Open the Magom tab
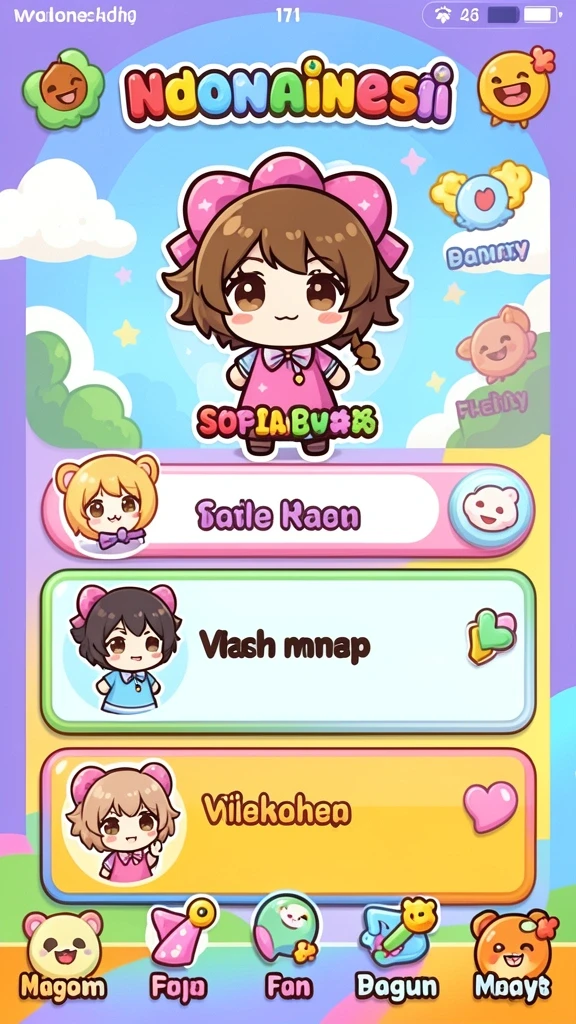Viewport: 576px width, 1024px height. (x=63, y=956)
